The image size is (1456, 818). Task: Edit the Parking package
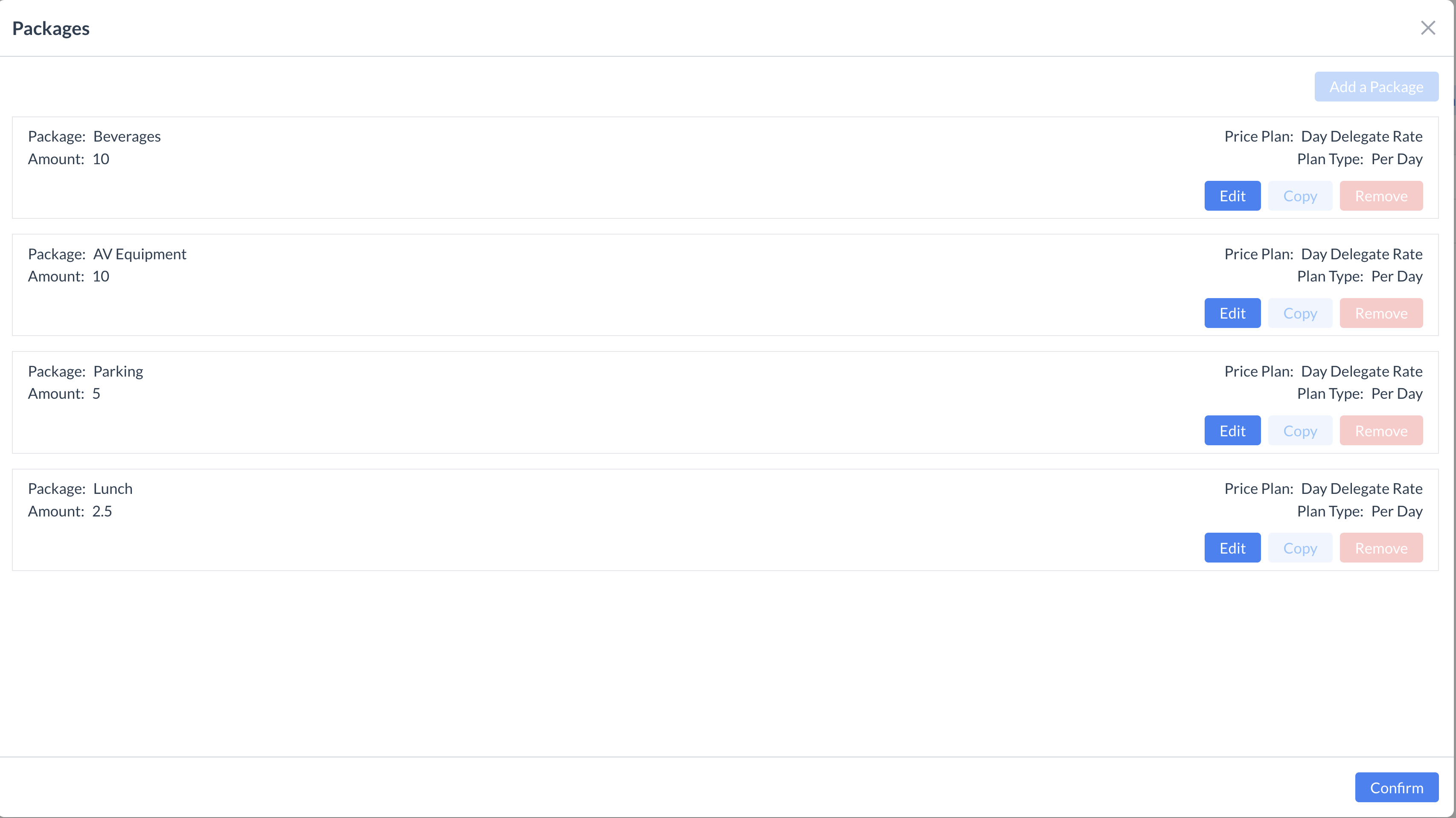[1232, 430]
